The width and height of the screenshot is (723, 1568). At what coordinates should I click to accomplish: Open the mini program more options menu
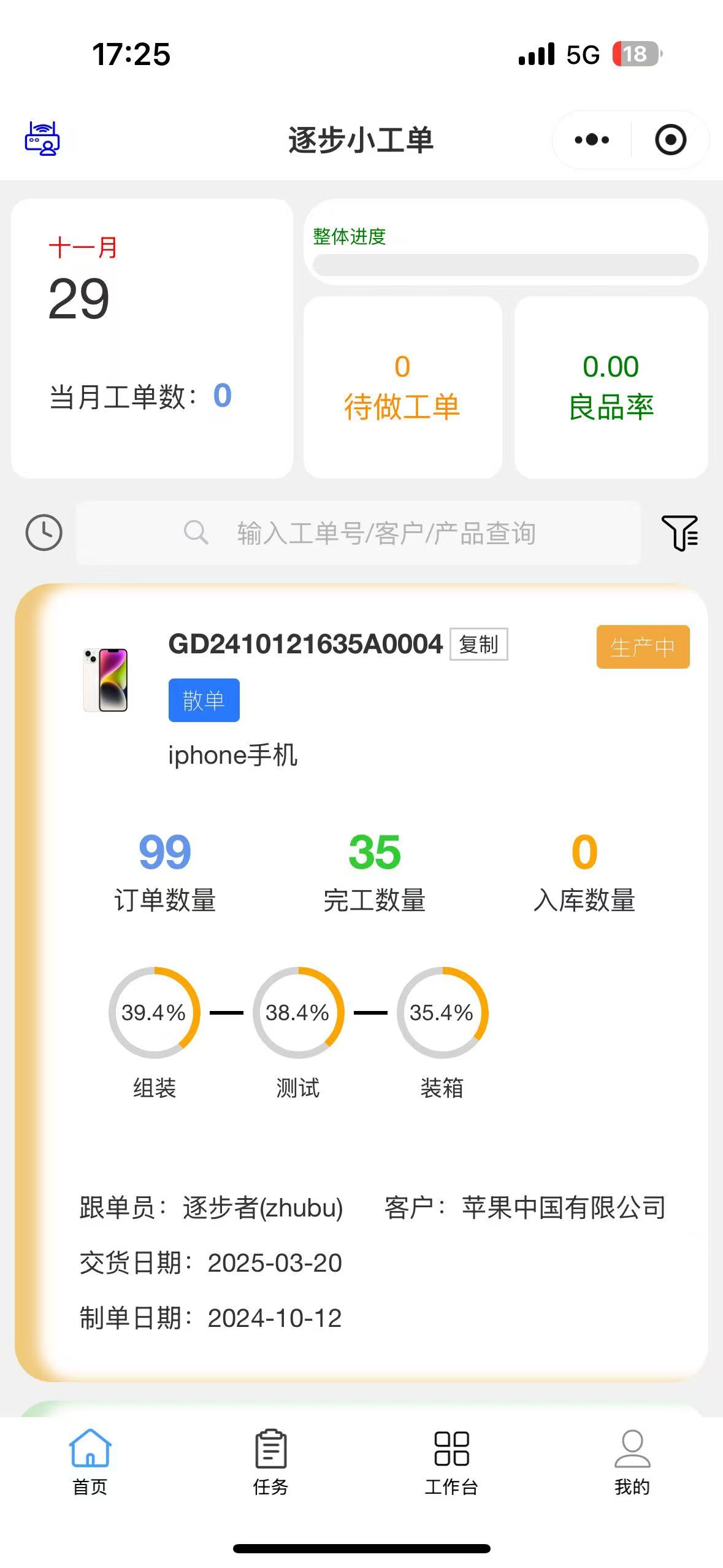tap(592, 140)
